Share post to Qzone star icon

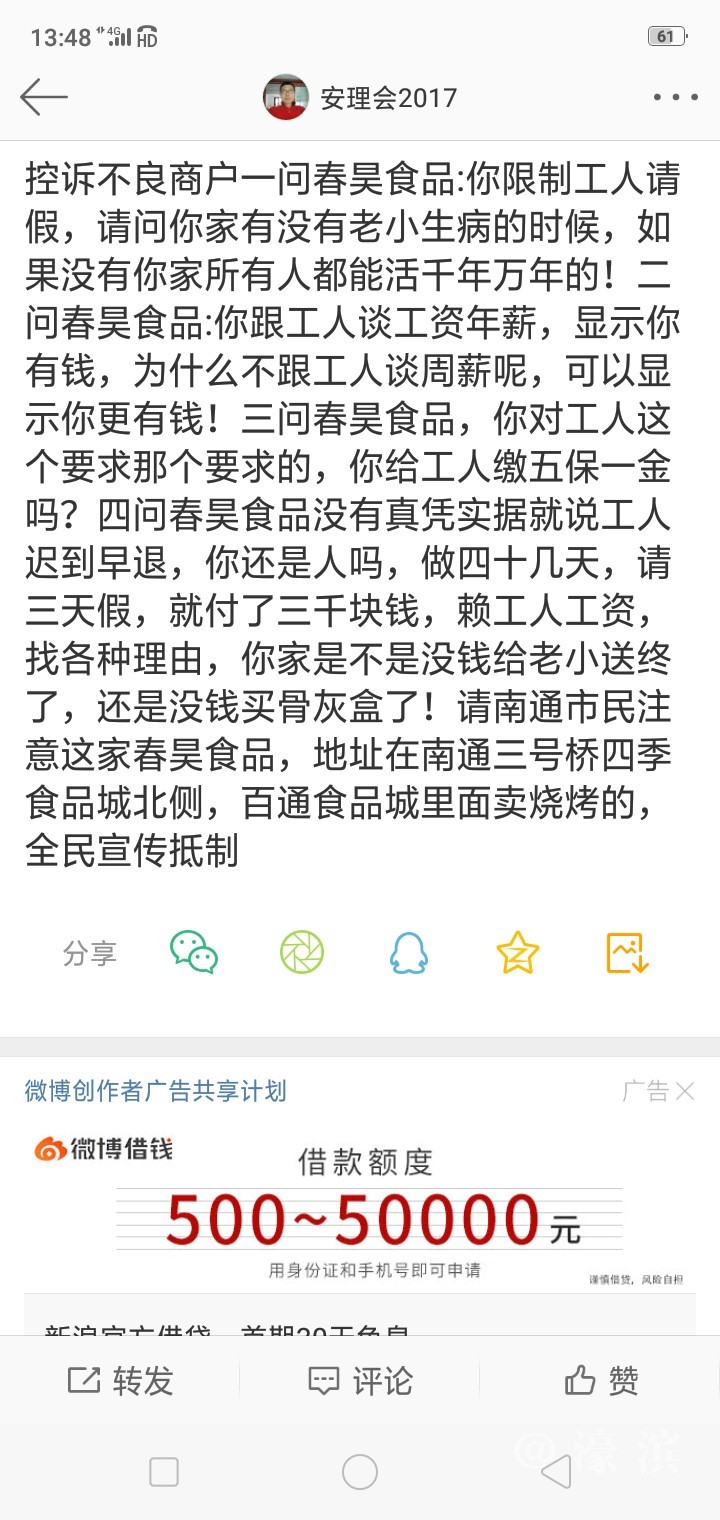pyautogui.click(x=517, y=952)
